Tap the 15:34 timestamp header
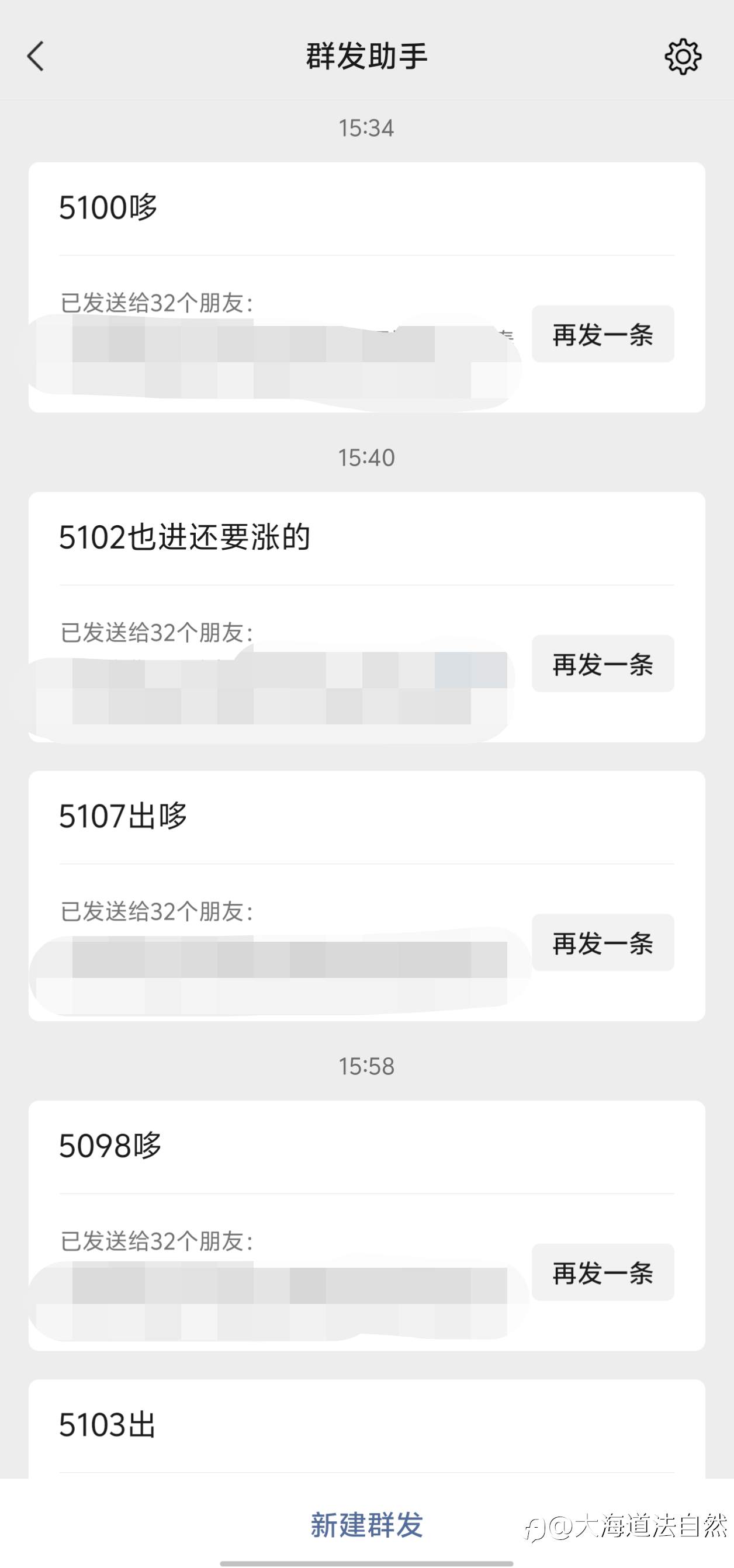The width and height of the screenshot is (734, 1568). (x=366, y=127)
